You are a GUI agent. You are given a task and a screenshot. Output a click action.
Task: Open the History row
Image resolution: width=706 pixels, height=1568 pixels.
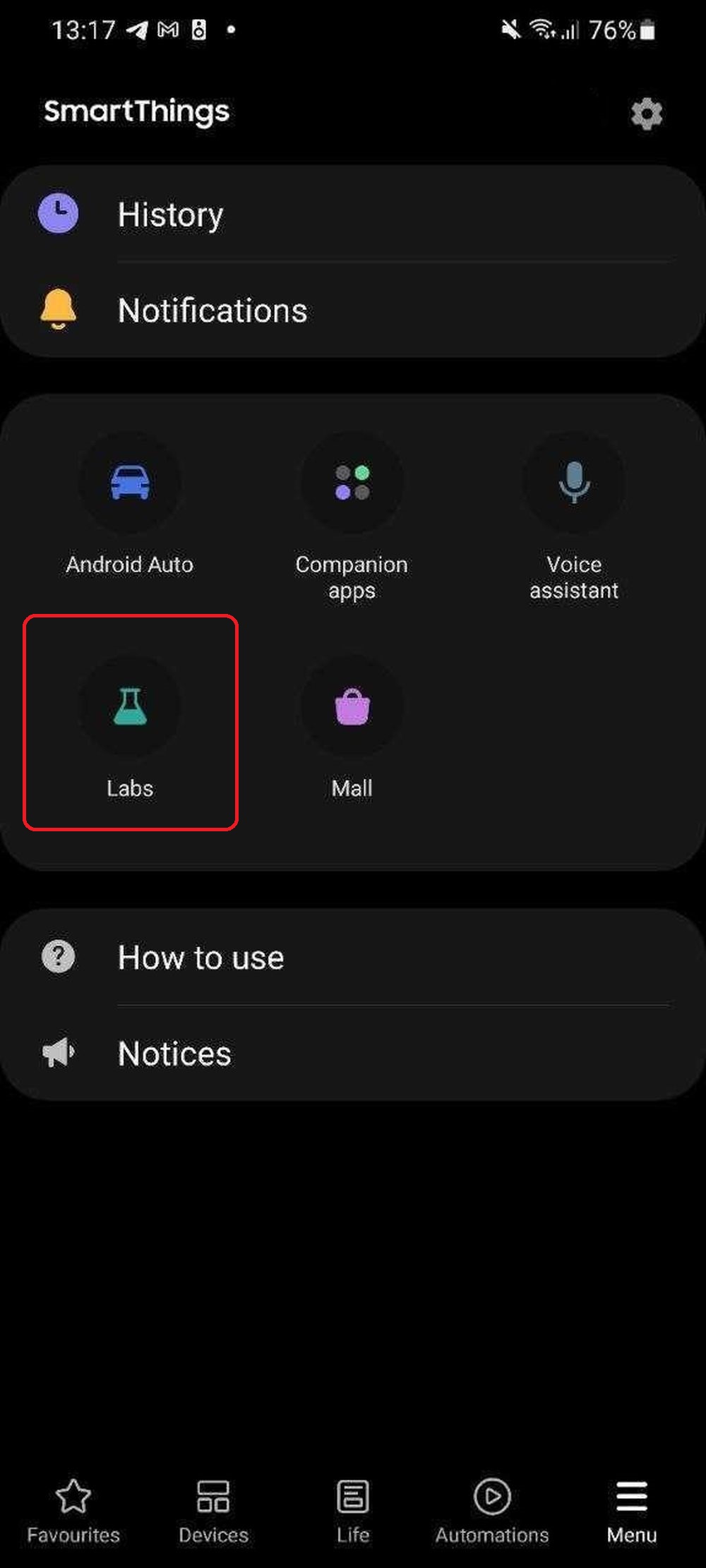click(x=353, y=215)
